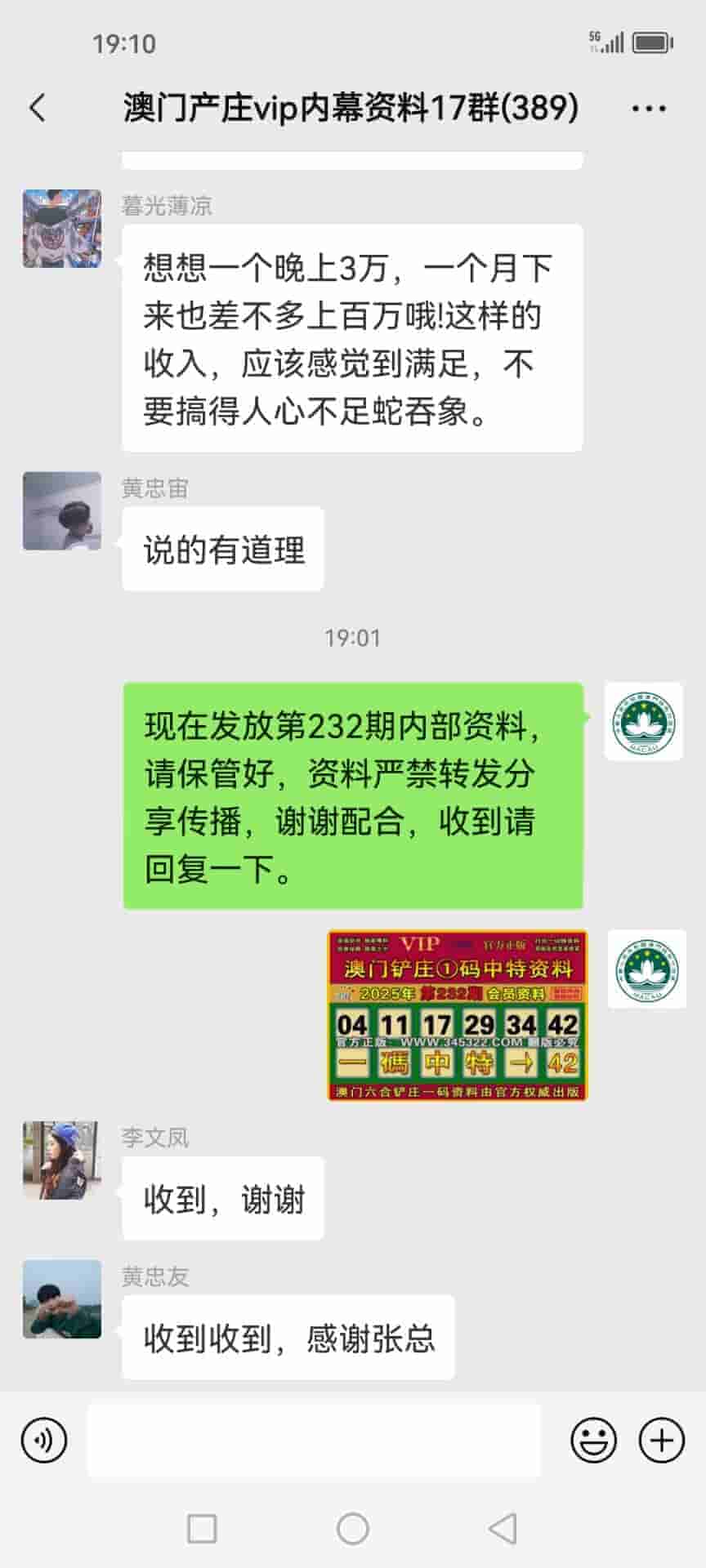Go back from the group chat
The image size is (706, 1568).
[38, 108]
